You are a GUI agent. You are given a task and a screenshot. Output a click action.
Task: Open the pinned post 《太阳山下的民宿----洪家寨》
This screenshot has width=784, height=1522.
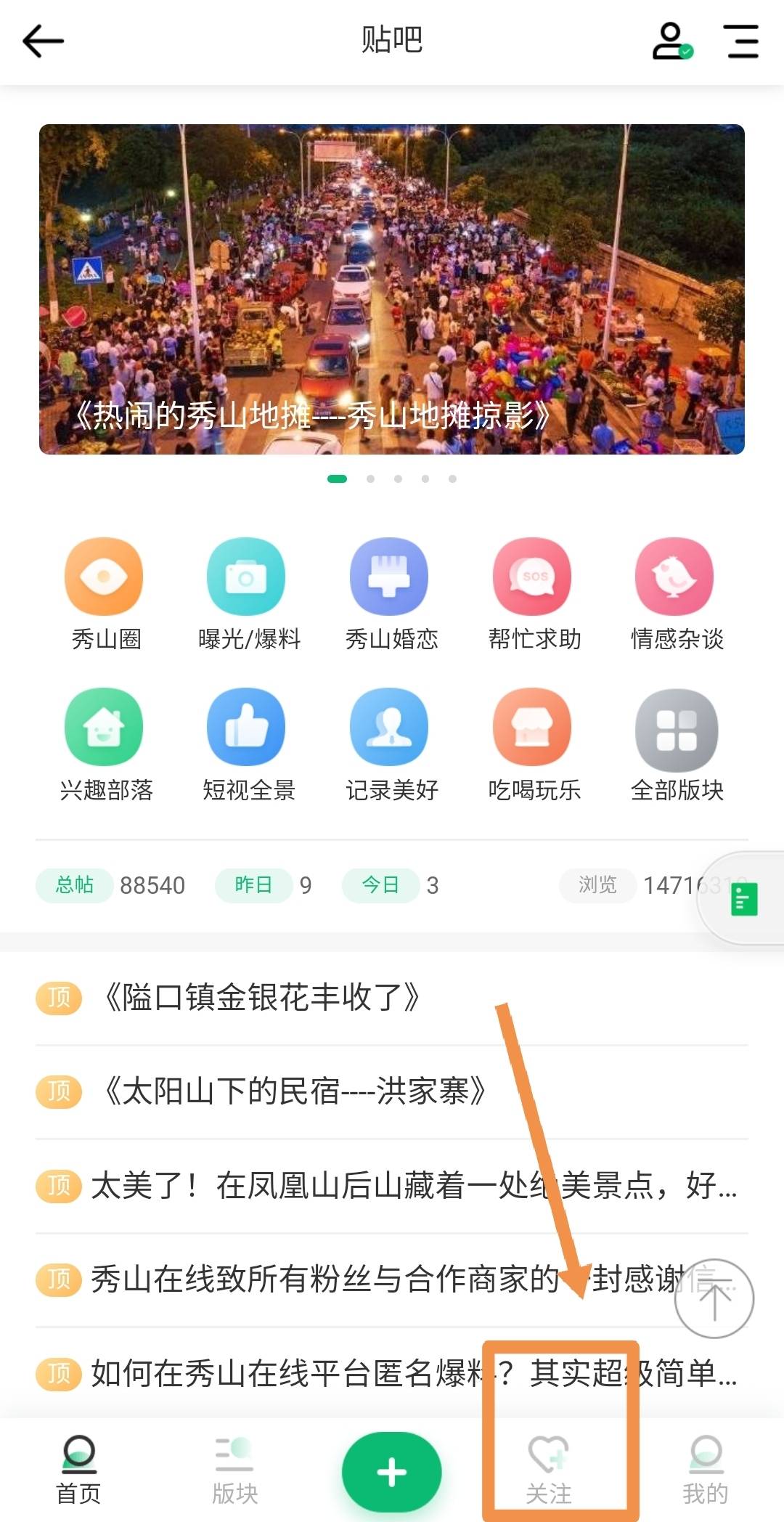(x=294, y=1091)
